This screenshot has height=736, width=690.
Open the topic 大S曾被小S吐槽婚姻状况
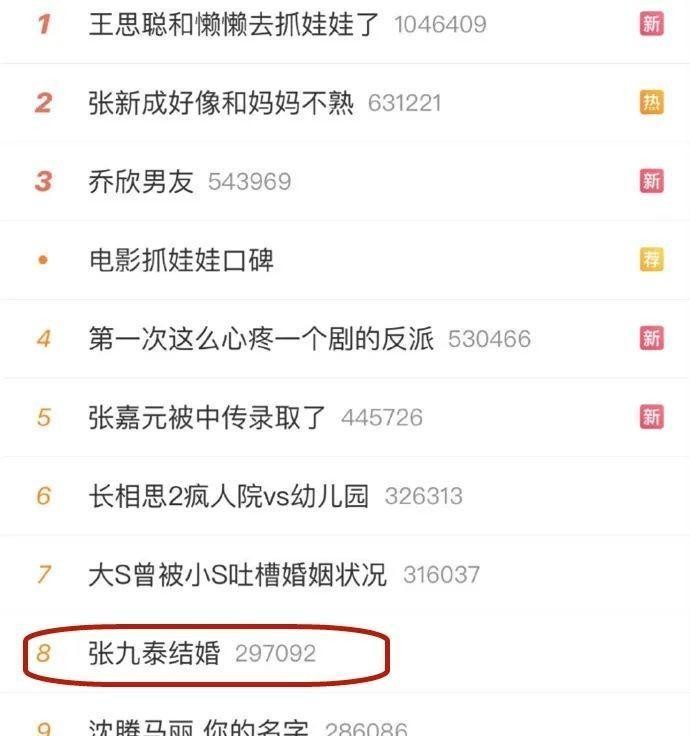pos(237,575)
